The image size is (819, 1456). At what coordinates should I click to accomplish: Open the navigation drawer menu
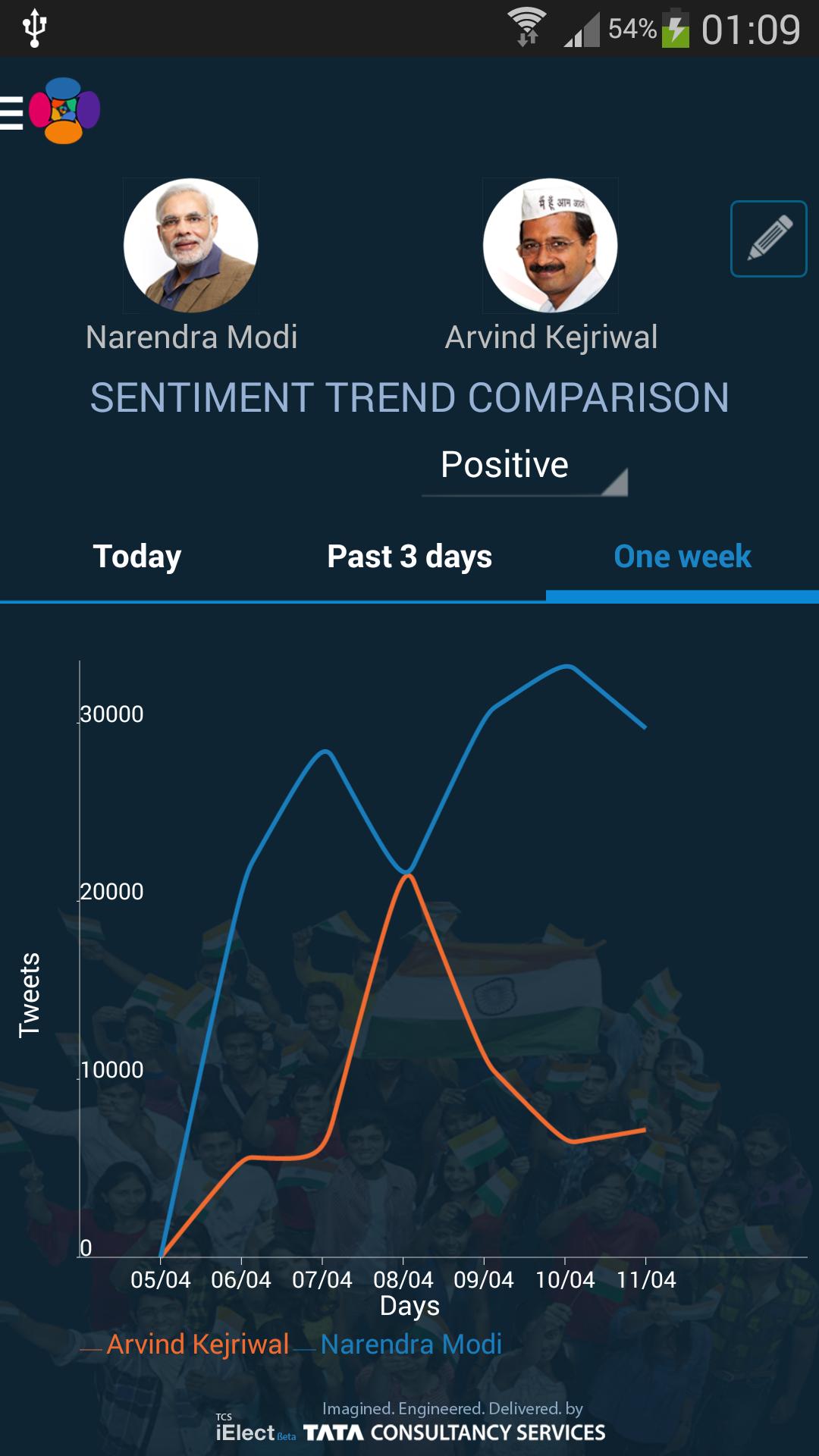pyautogui.click(x=14, y=112)
